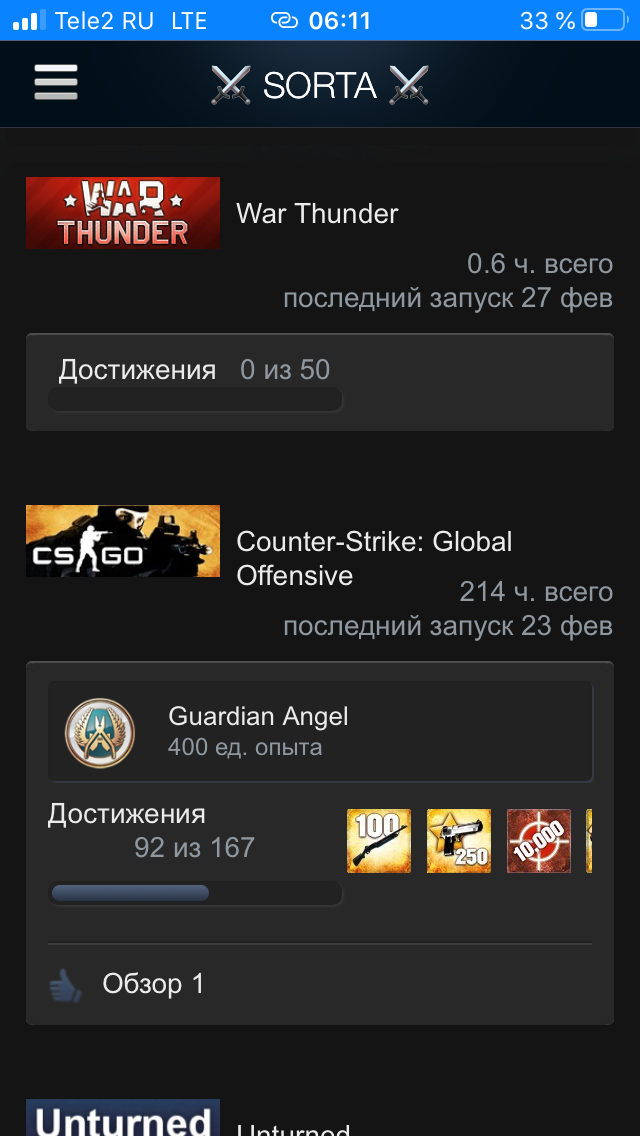This screenshot has height=1136, width=640.
Task: Open Counter-Strike: Global Offensive title link
Action: [374, 559]
